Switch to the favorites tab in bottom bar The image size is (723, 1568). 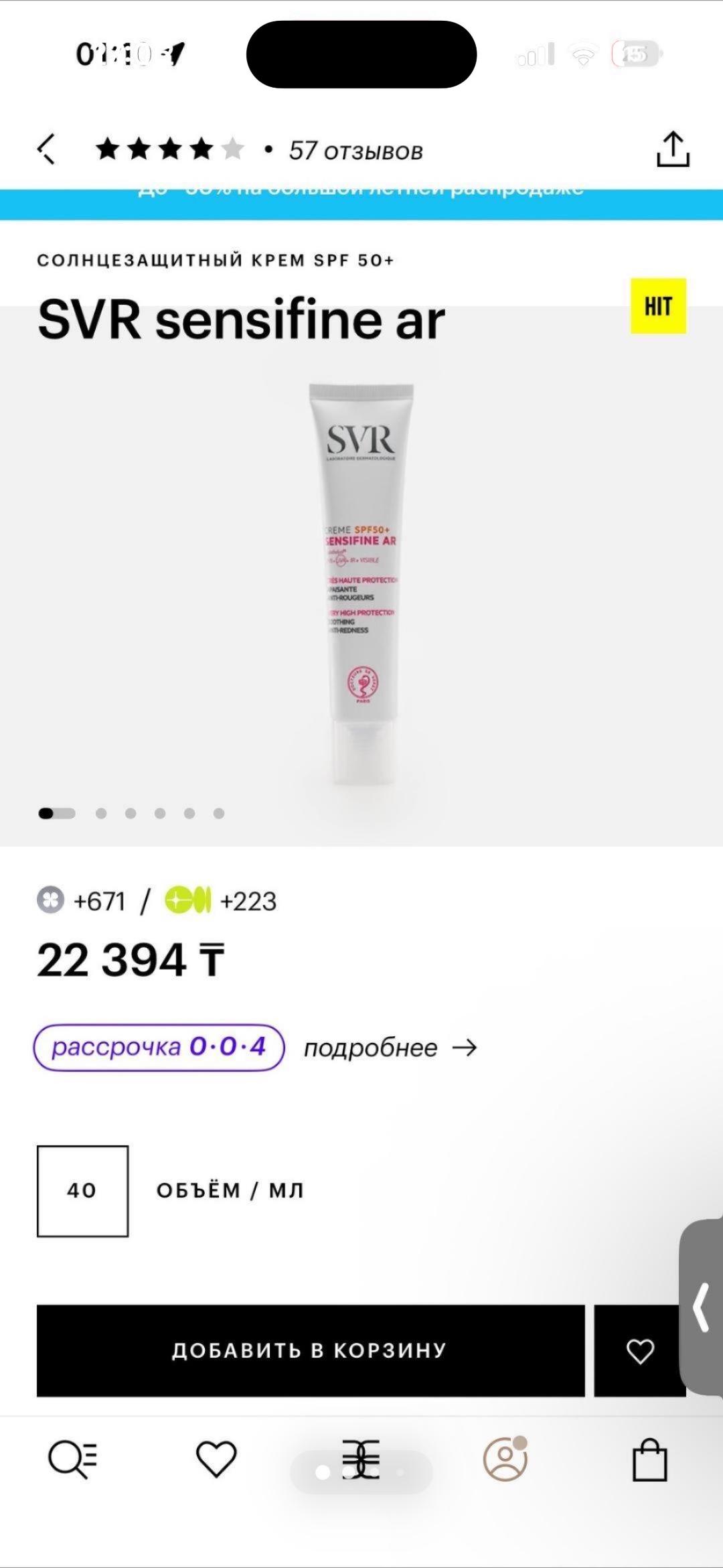pos(216,1459)
